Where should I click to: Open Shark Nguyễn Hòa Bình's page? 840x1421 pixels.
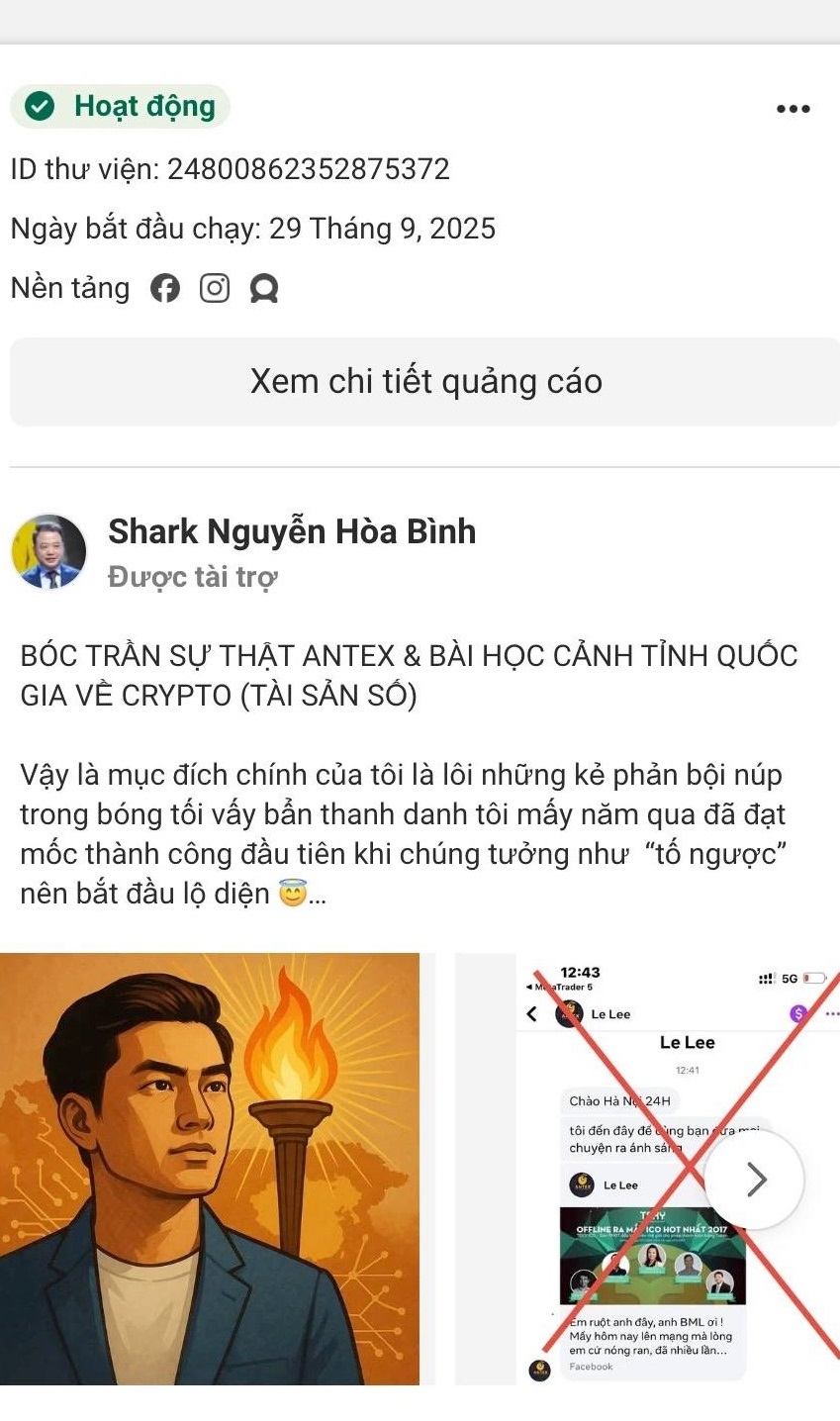point(292,531)
